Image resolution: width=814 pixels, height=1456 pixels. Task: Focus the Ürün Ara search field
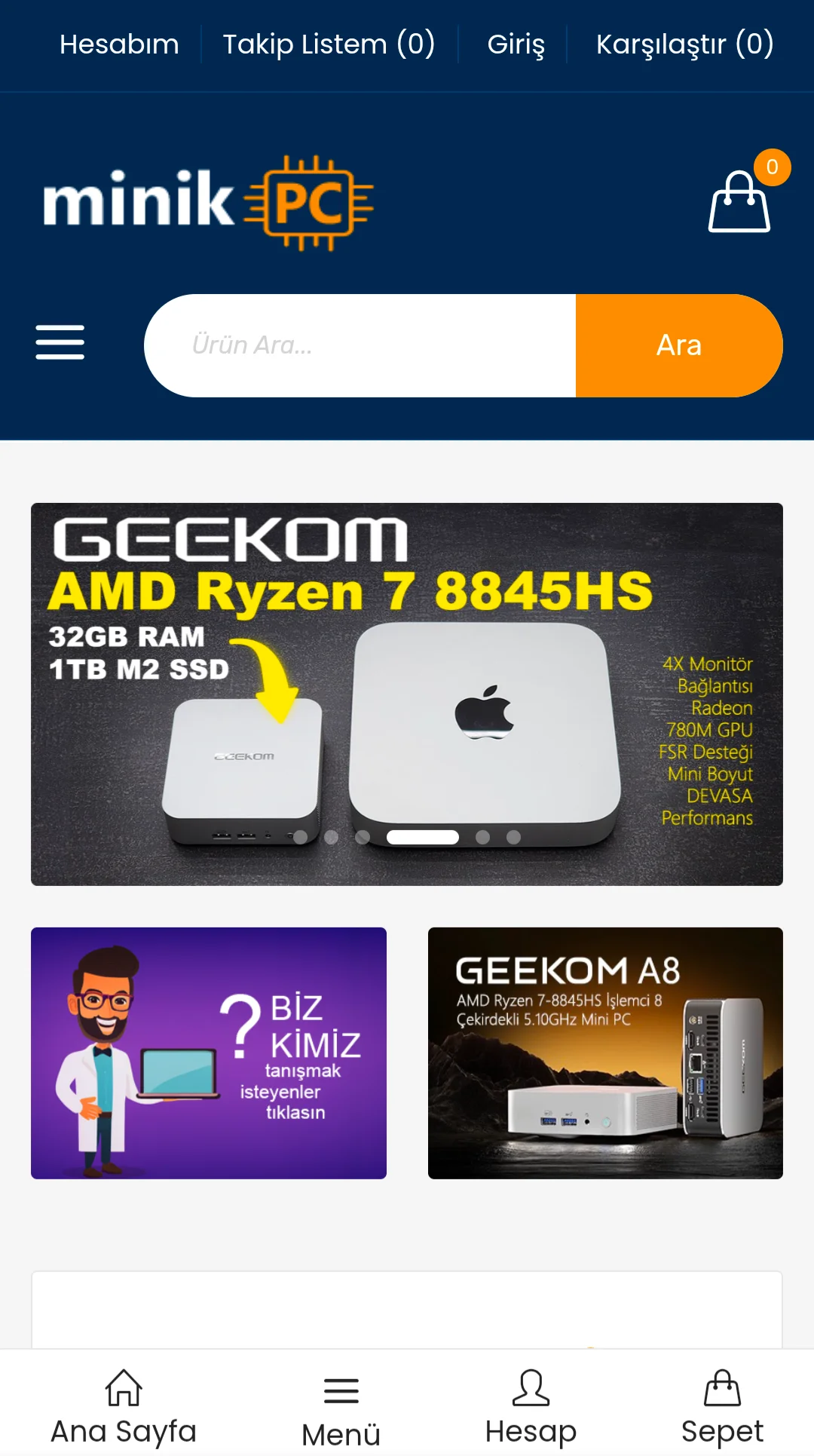360,345
